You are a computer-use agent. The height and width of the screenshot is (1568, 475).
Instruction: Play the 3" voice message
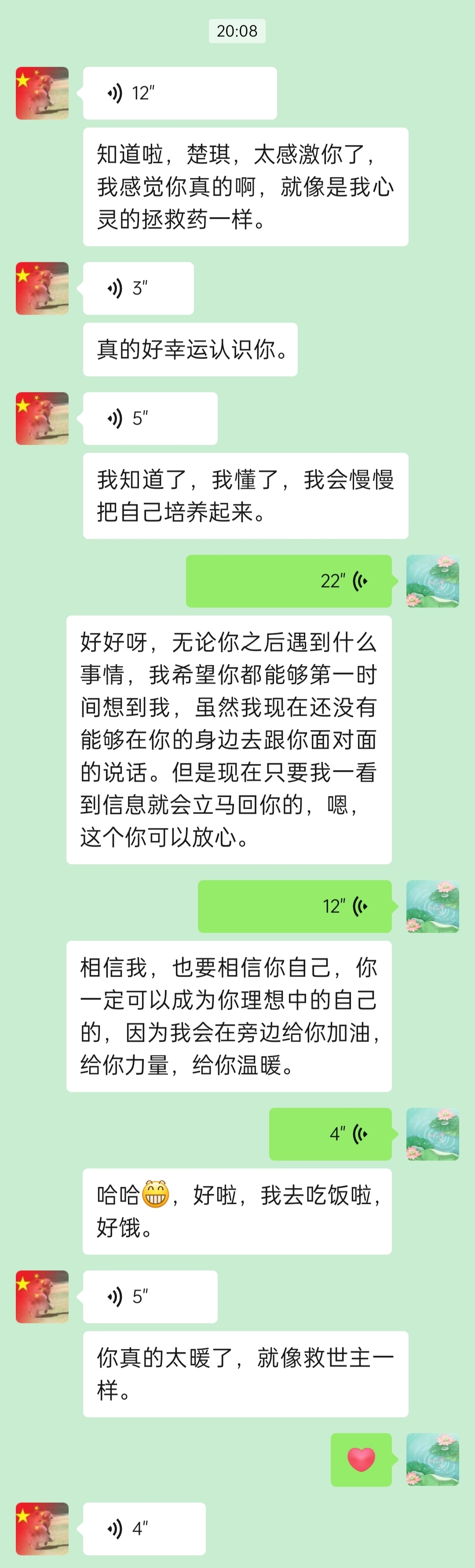coord(138,288)
